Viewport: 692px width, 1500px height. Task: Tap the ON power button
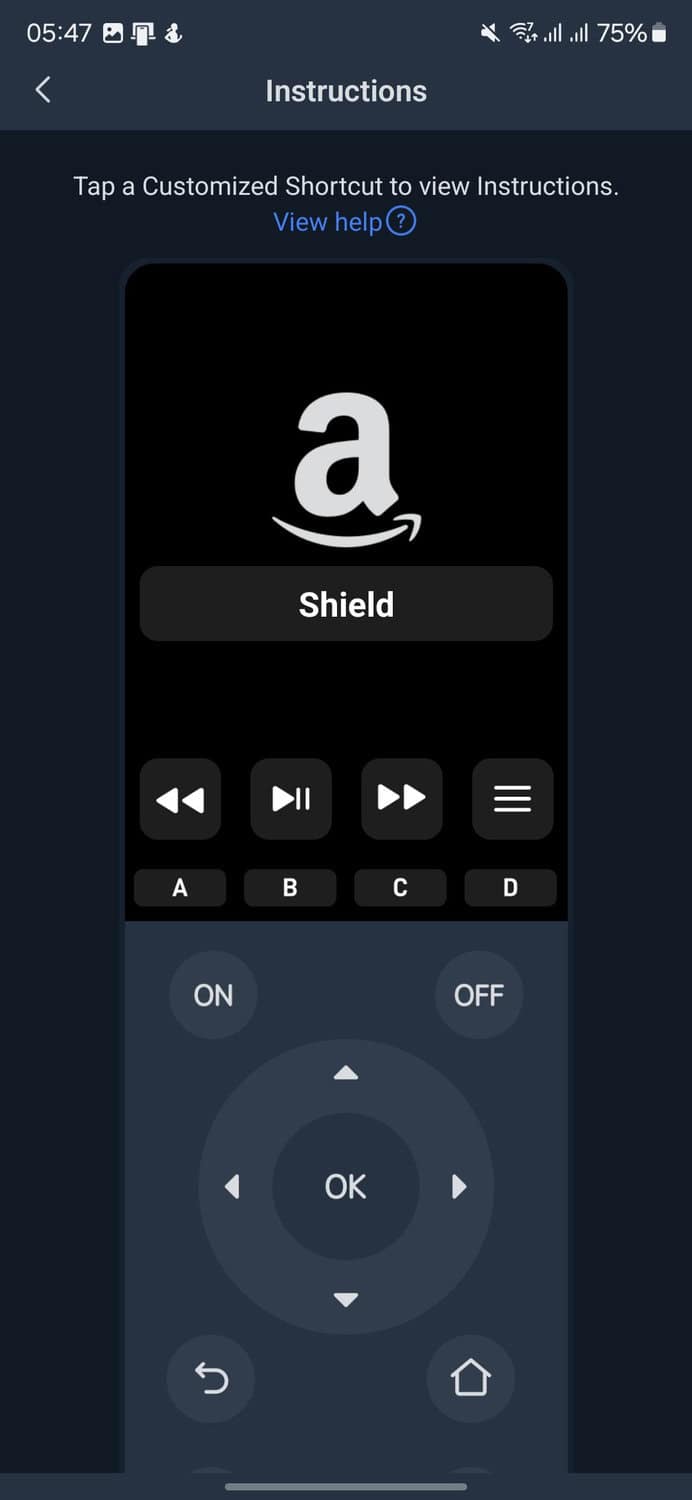pyautogui.click(x=213, y=995)
